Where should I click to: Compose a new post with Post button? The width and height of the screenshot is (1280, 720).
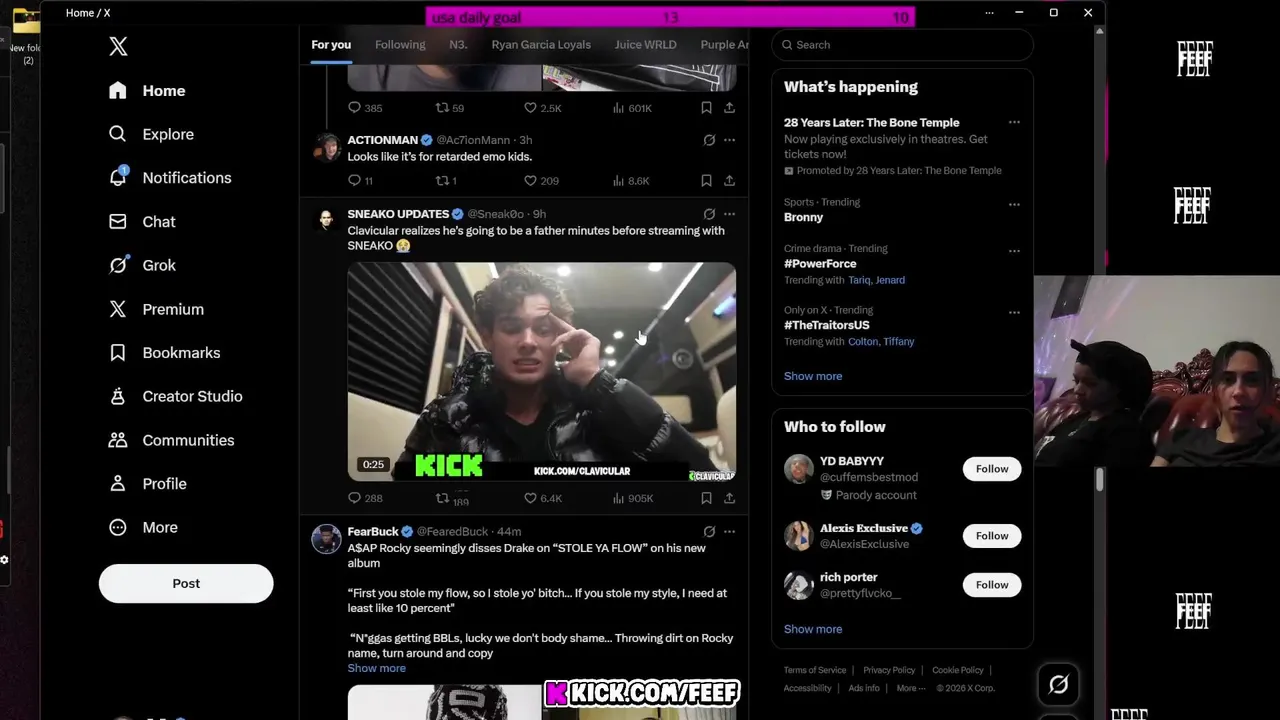pos(186,583)
